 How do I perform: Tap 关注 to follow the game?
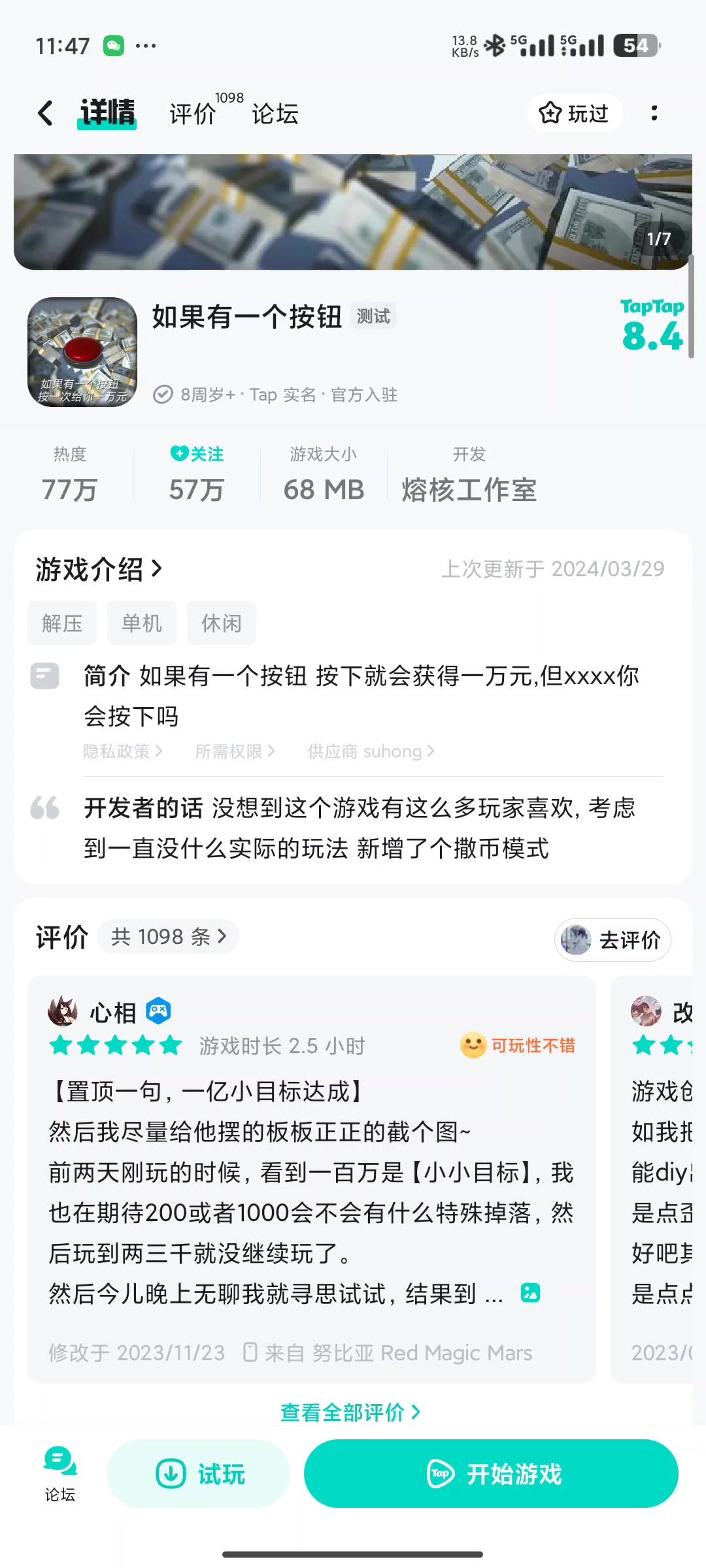pyautogui.click(x=197, y=454)
